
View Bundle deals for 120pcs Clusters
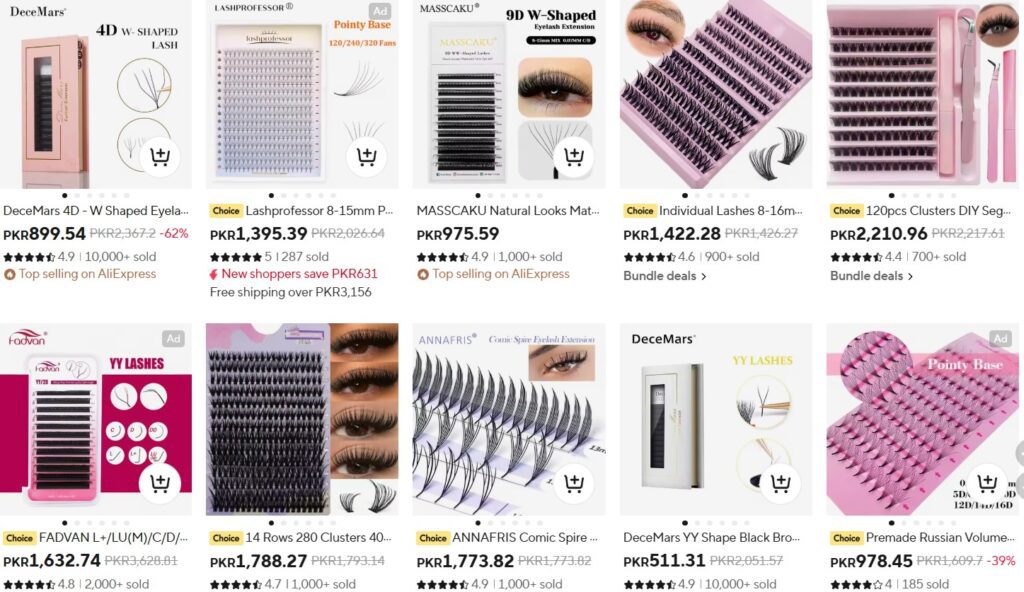point(871,276)
